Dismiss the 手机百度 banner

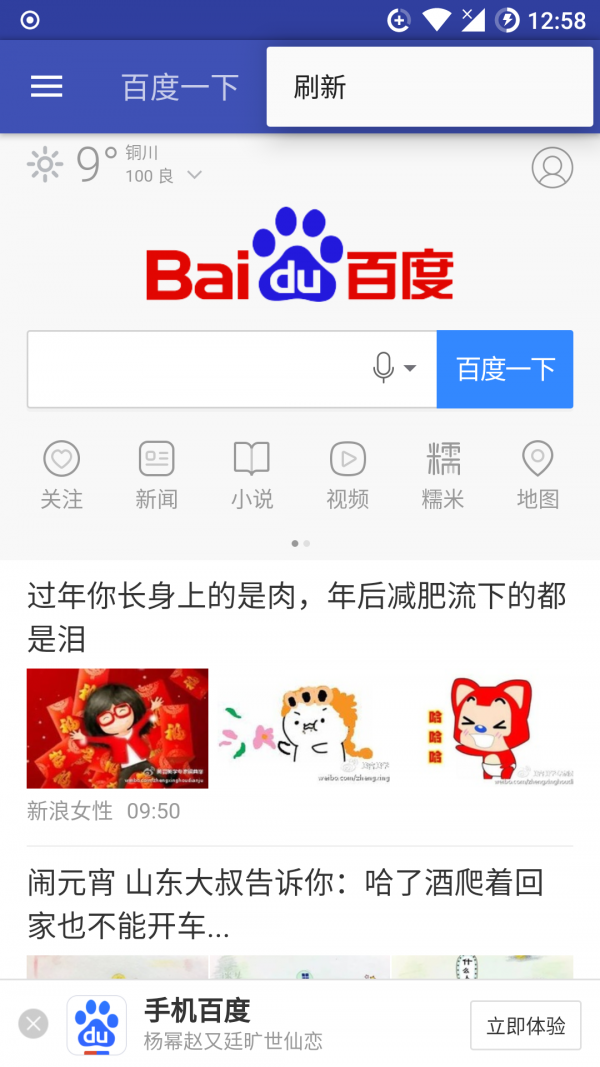(x=33, y=1024)
